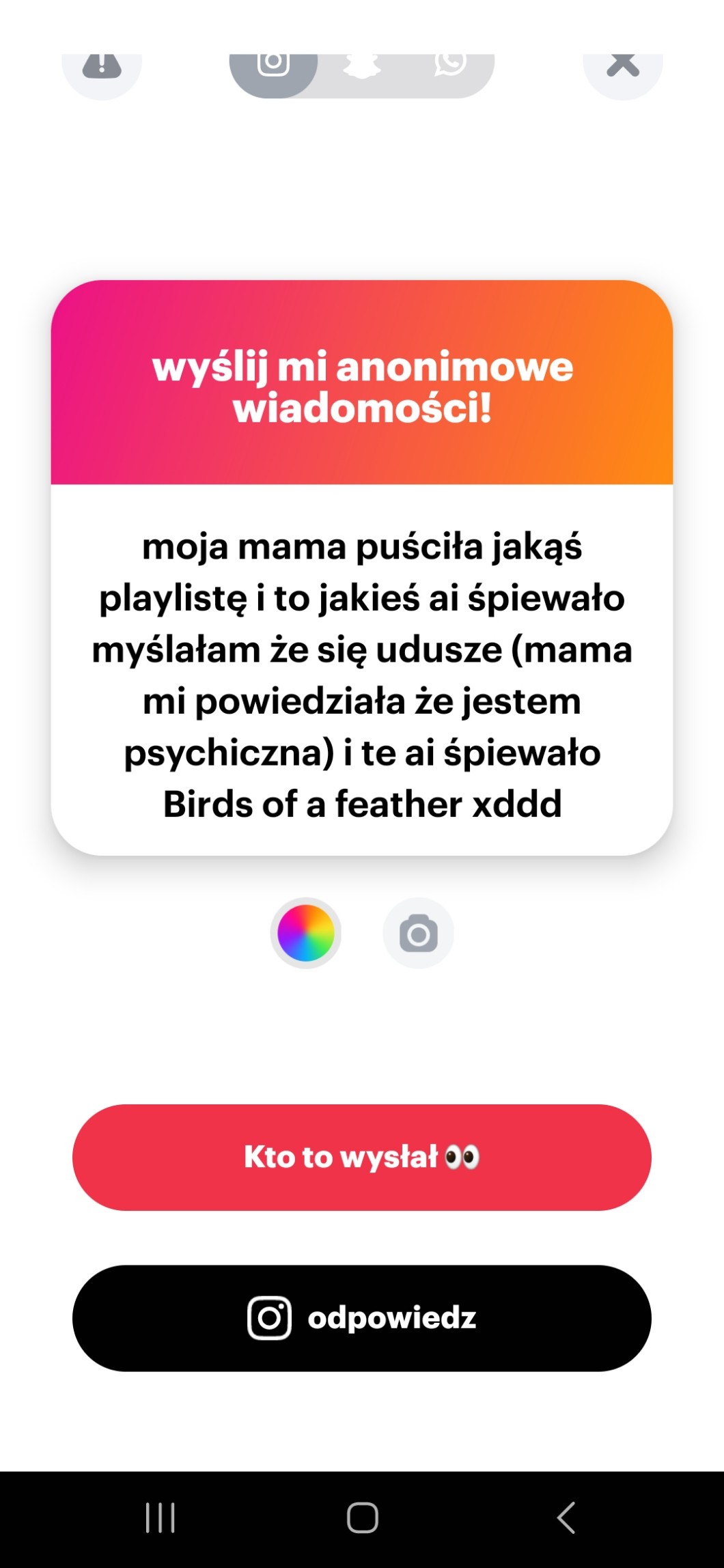
Task: Go back using the system back button
Action: click(x=566, y=1518)
